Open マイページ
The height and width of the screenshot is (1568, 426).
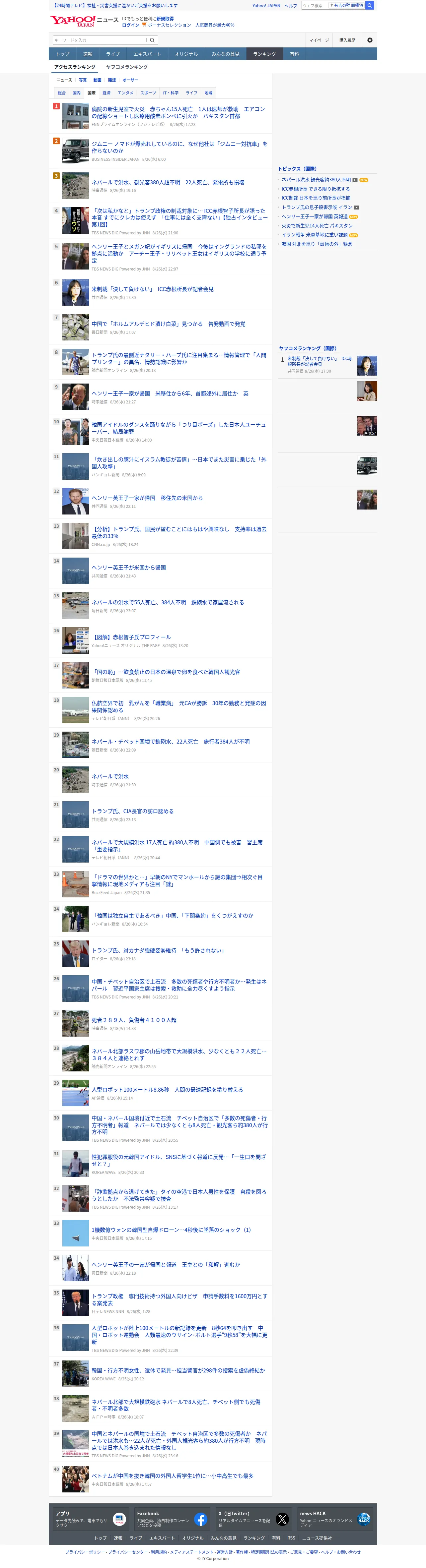319,40
